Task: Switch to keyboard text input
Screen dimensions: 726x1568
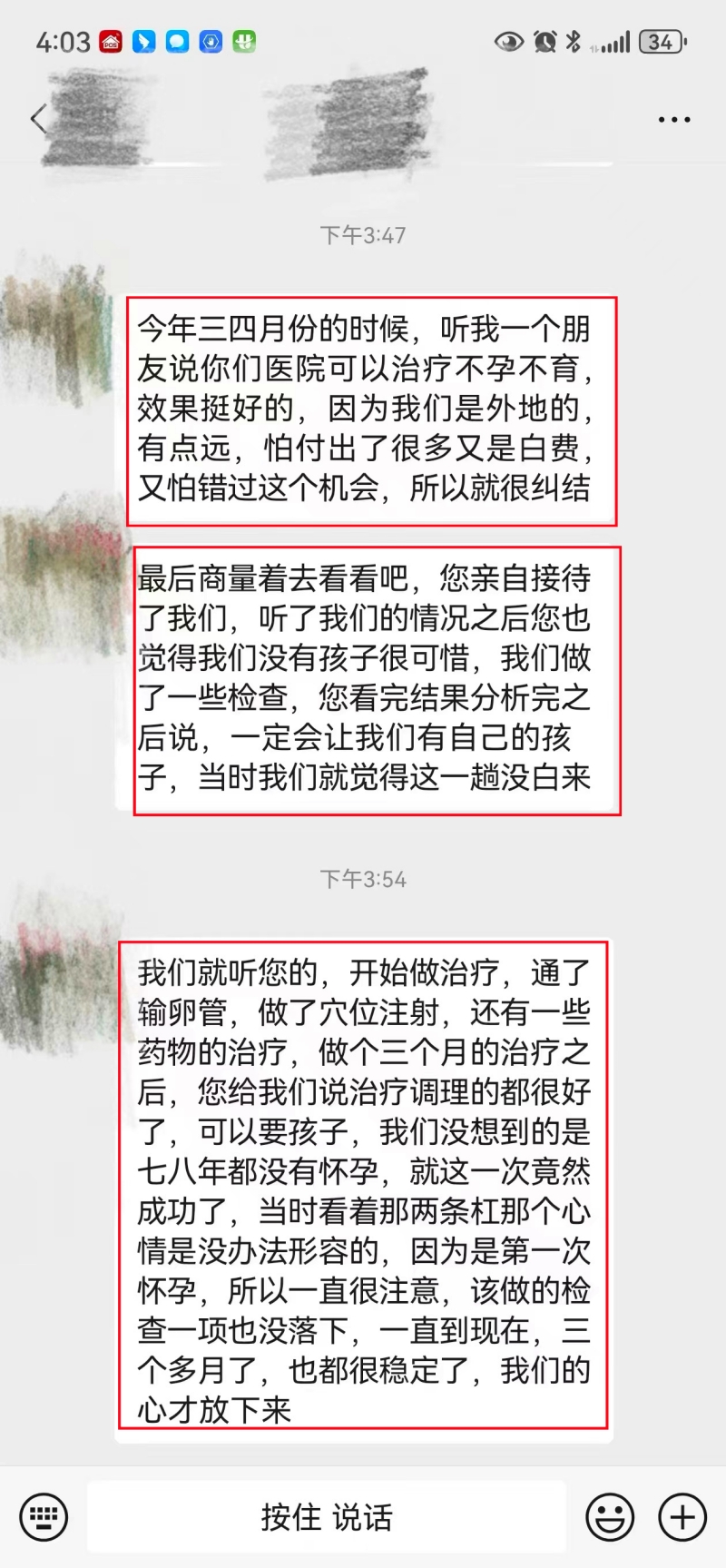Action: [44, 1517]
